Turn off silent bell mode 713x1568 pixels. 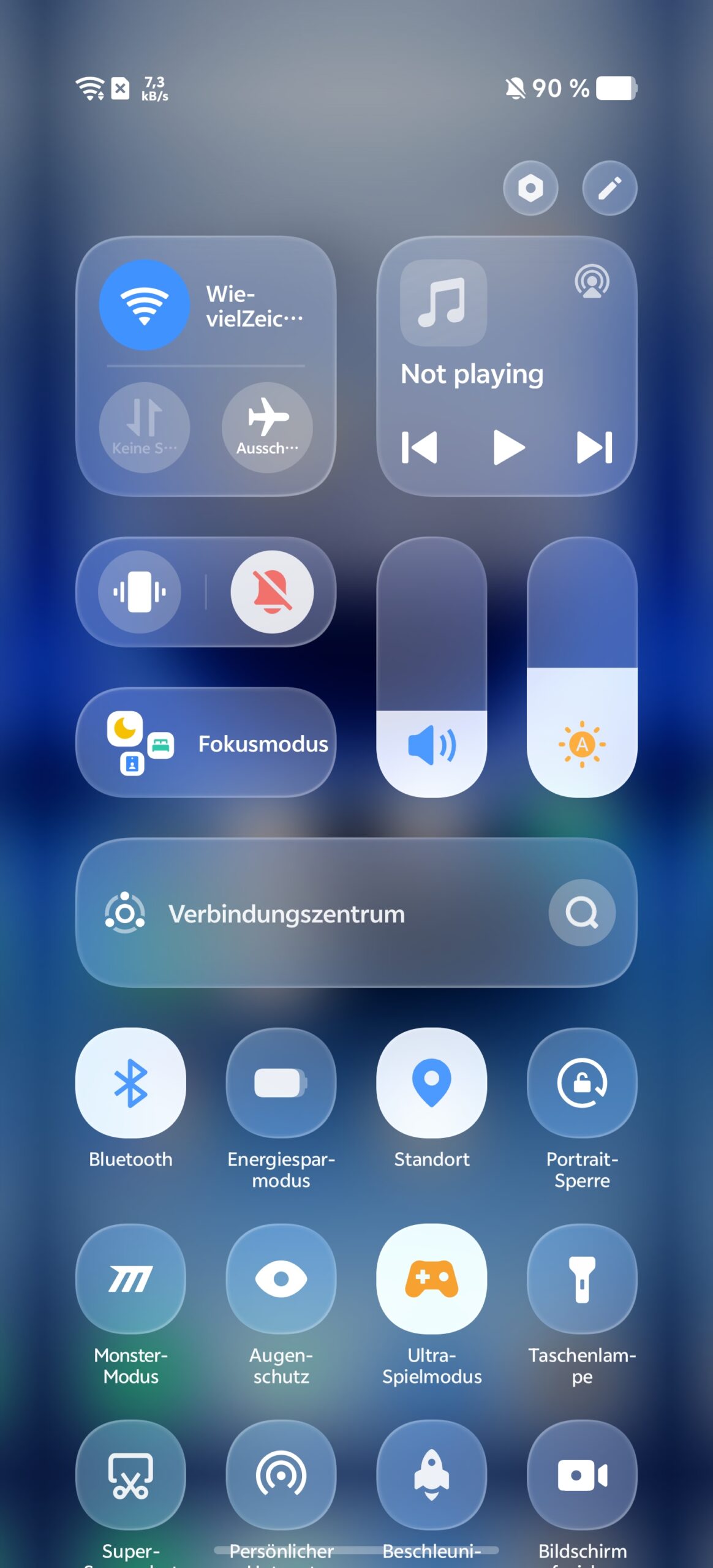point(272,592)
